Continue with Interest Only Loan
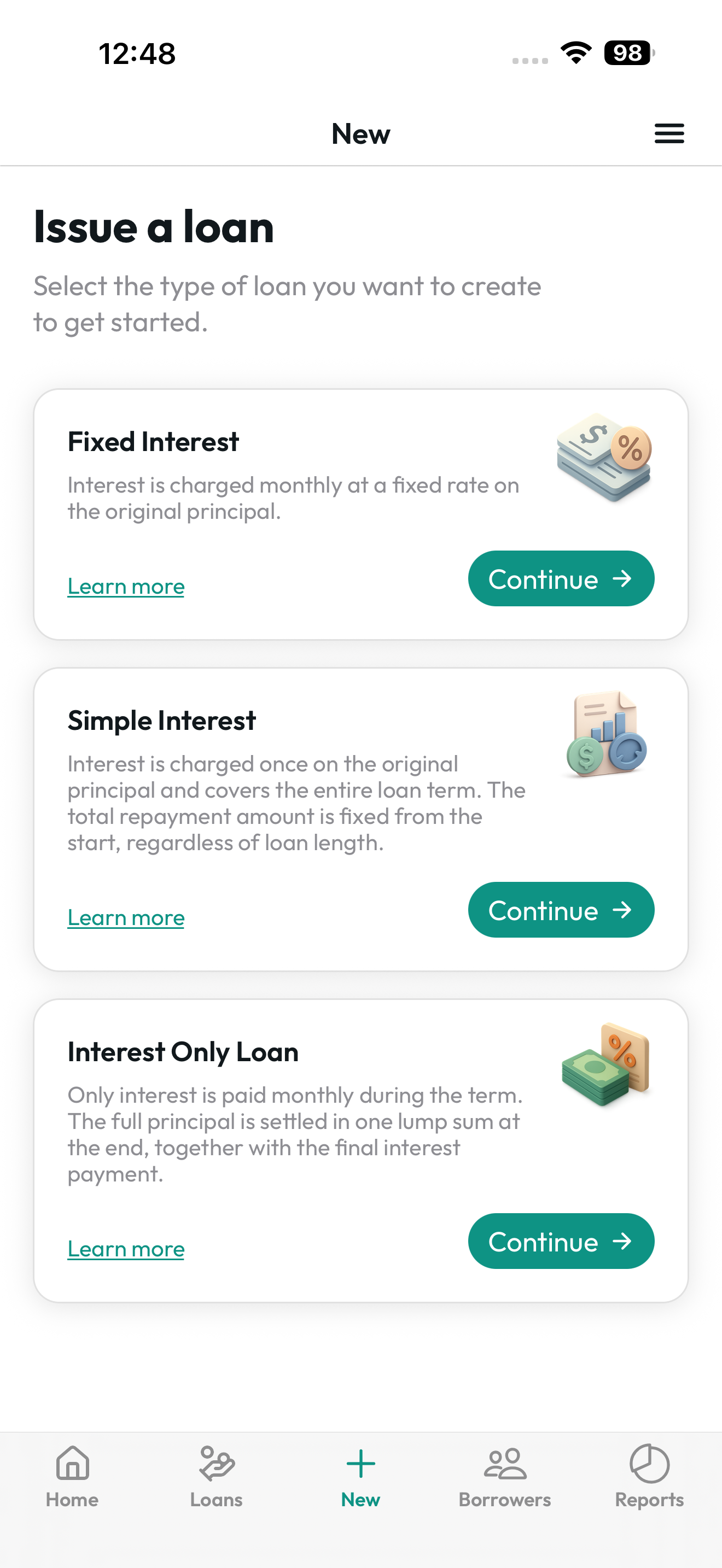This screenshot has height=1568, width=722. pyautogui.click(x=560, y=1241)
